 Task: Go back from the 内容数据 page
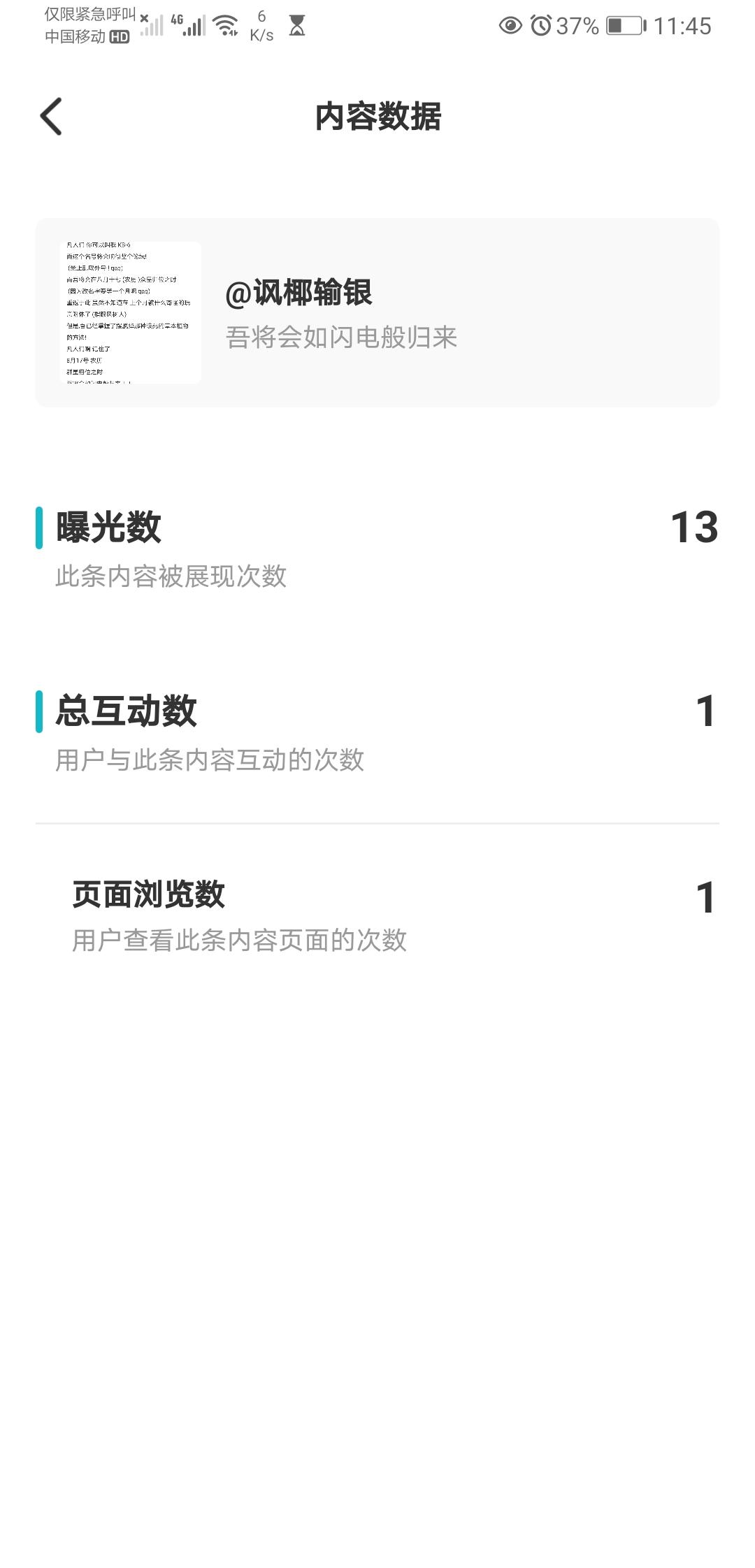pos(51,116)
